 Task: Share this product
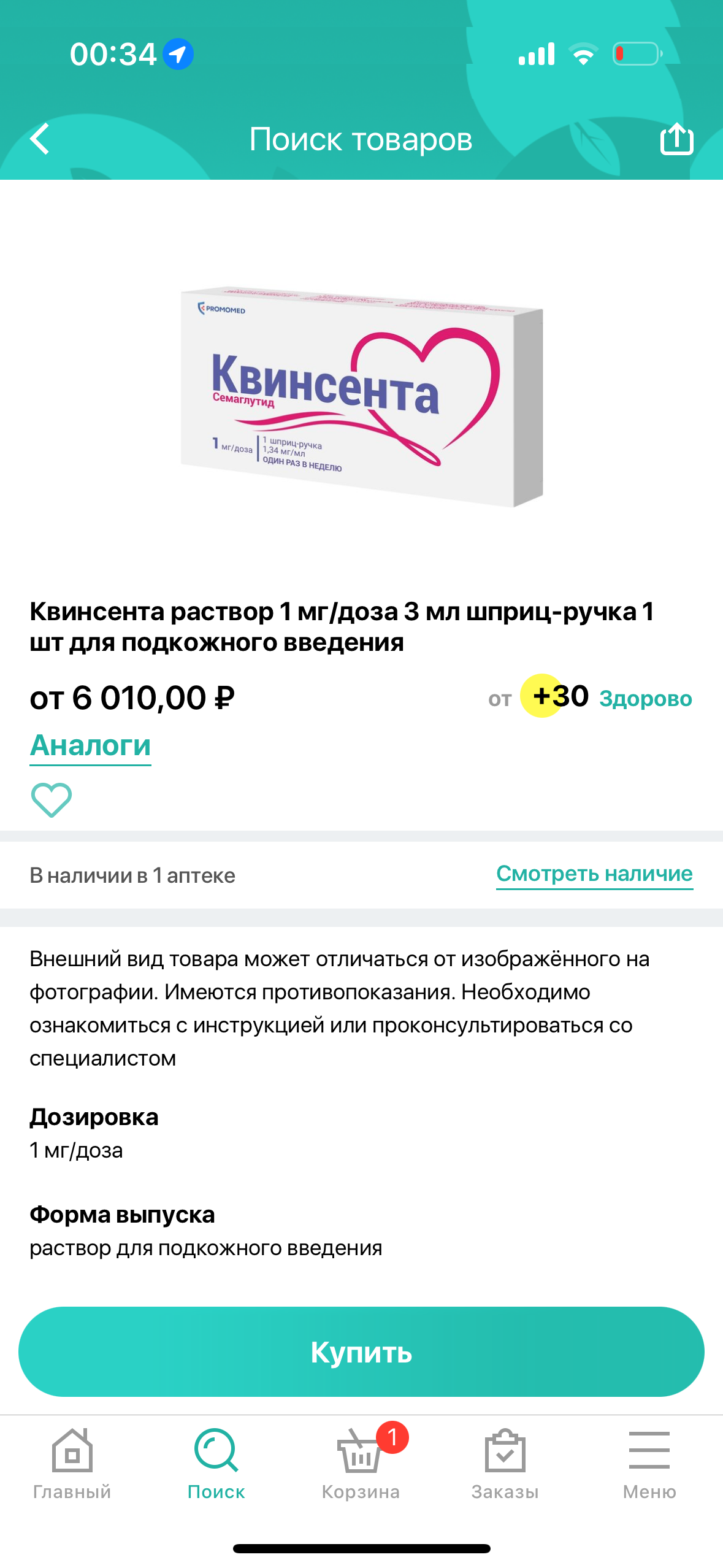click(x=676, y=139)
